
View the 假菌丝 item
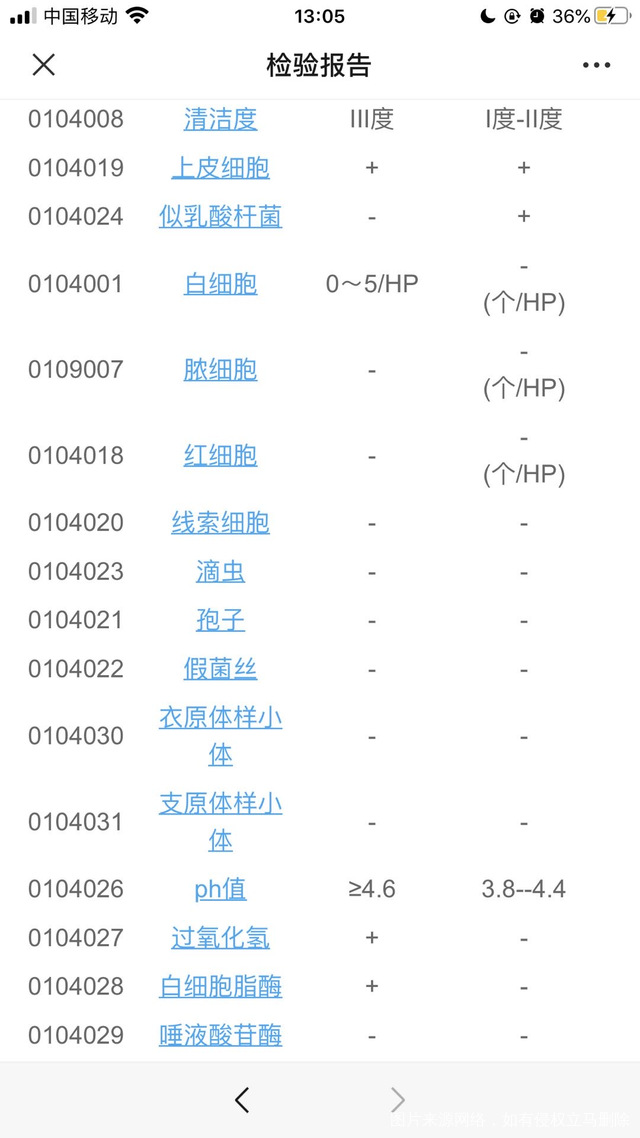click(221, 669)
